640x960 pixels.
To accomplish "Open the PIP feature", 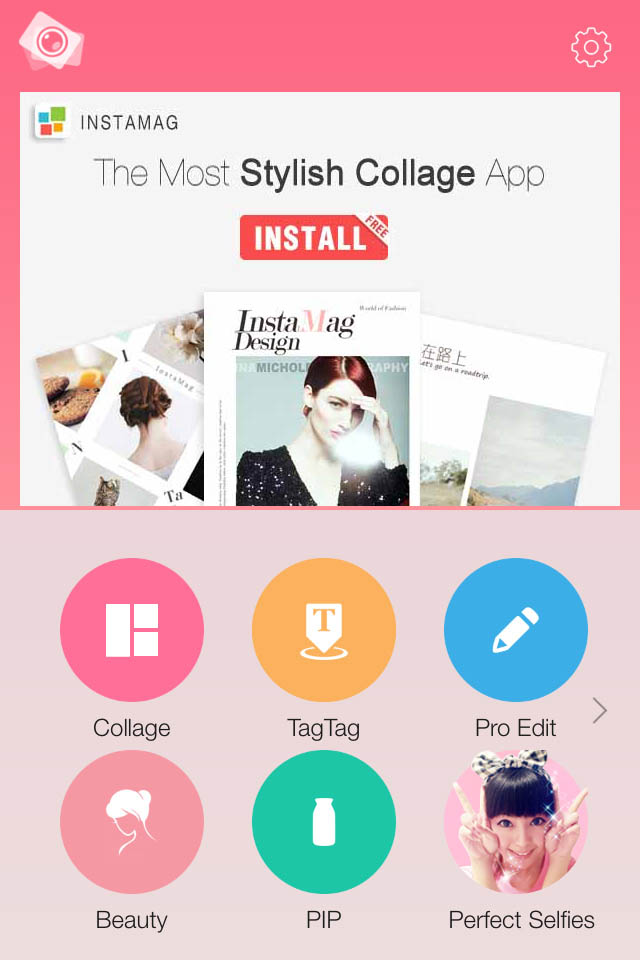I will [324, 822].
